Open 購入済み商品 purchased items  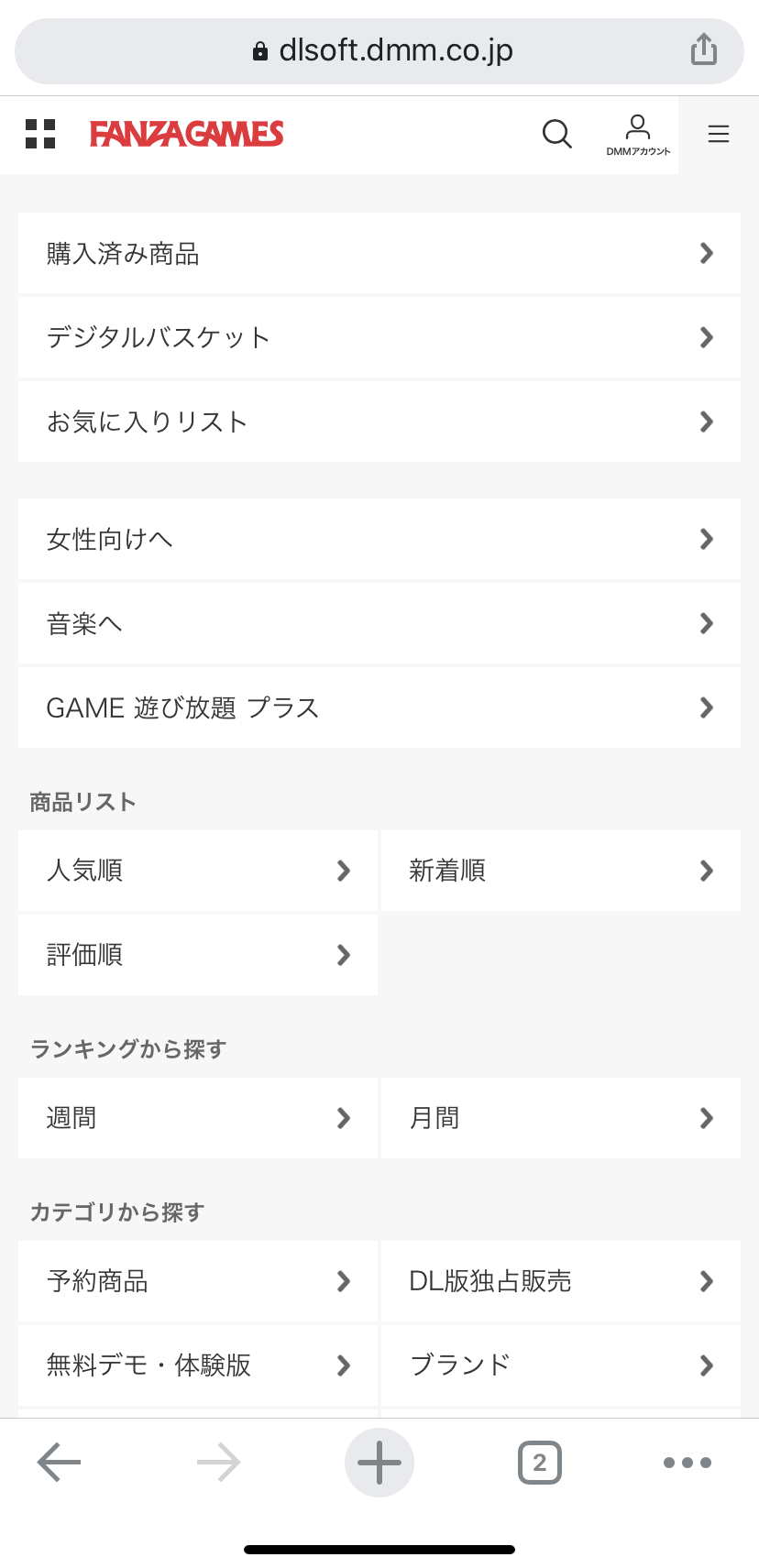(379, 254)
